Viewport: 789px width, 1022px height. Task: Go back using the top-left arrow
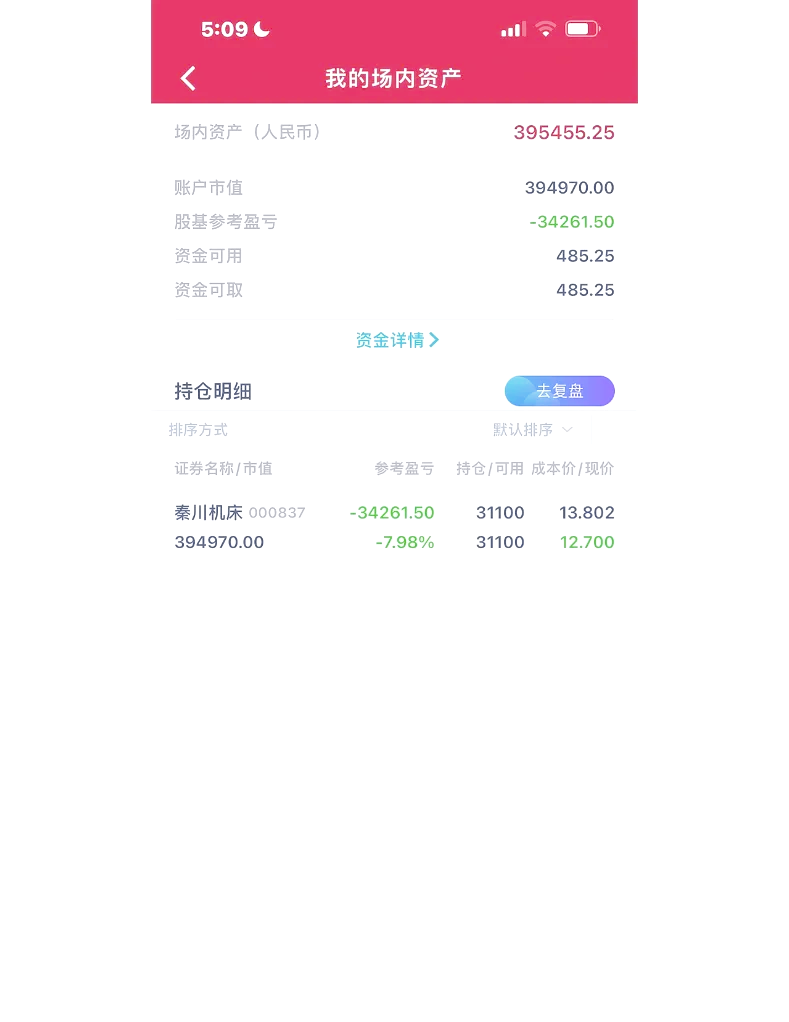(x=188, y=78)
